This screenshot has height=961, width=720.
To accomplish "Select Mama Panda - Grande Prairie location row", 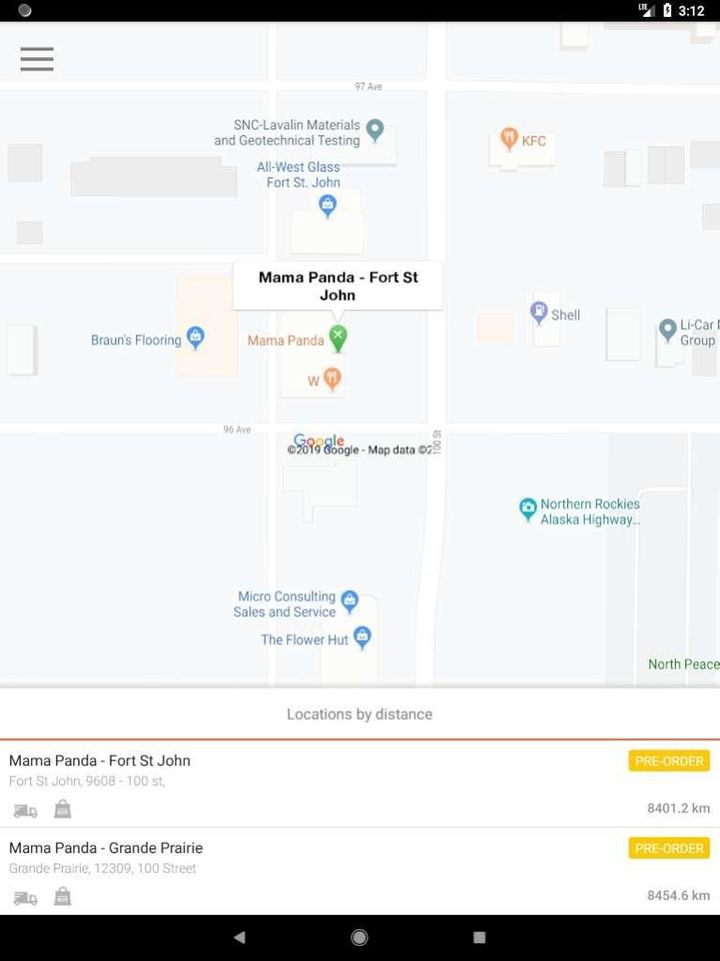I will 300,870.
